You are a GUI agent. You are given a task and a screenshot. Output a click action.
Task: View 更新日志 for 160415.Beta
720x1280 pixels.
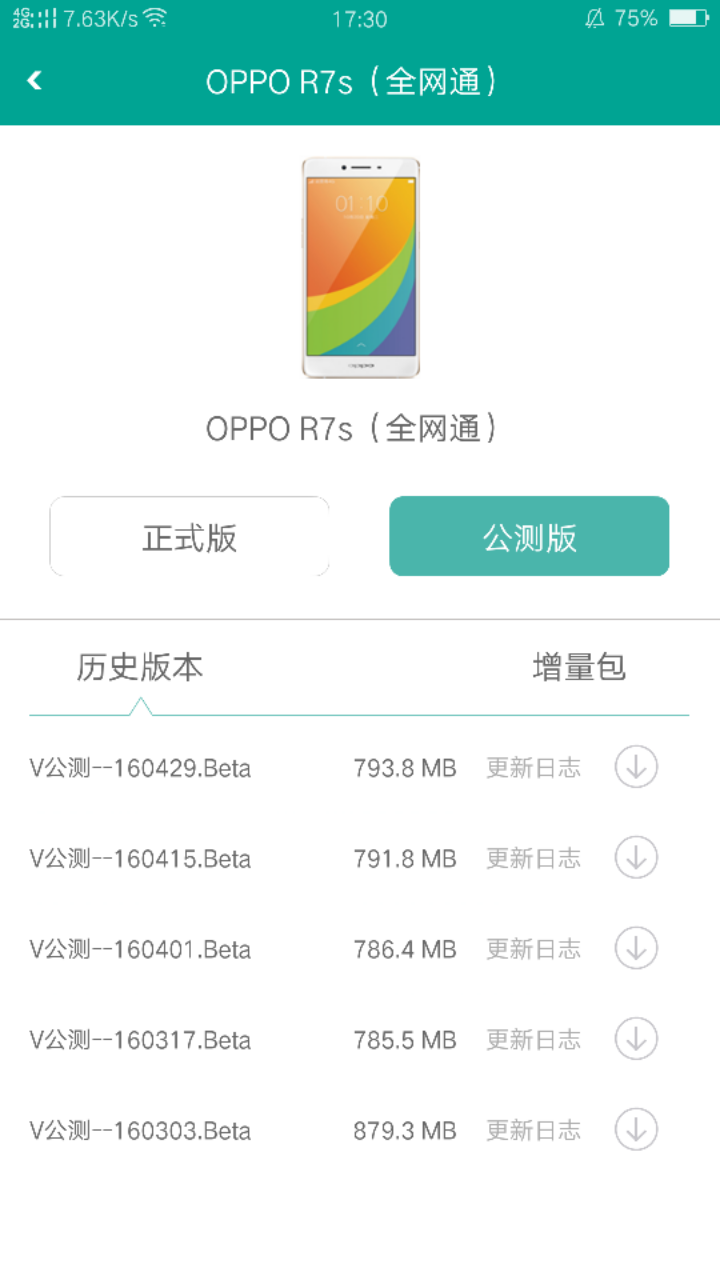click(533, 858)
